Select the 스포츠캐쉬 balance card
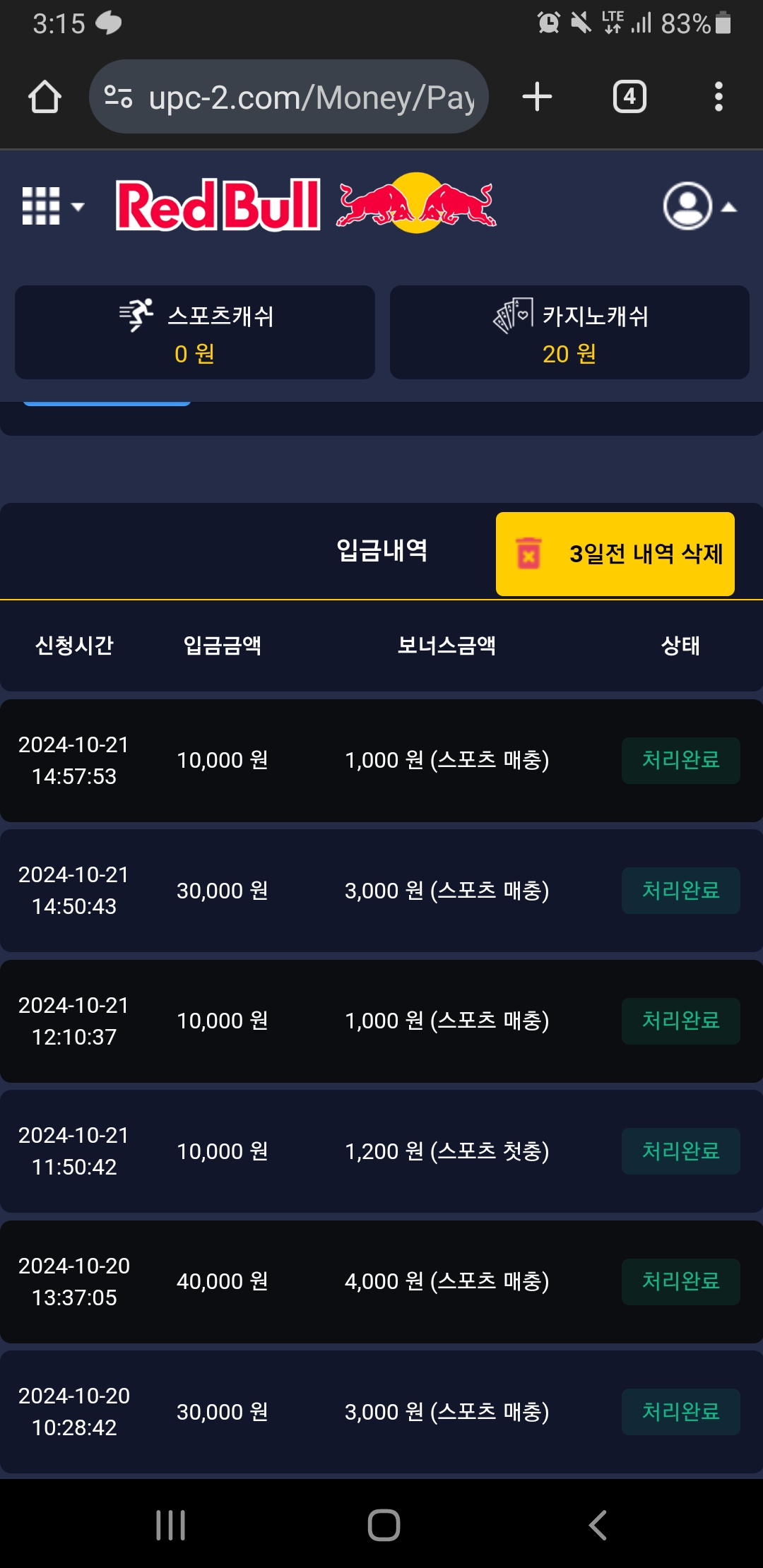Viewport: 763px width, 1568px height. click(x=195, y=333)
